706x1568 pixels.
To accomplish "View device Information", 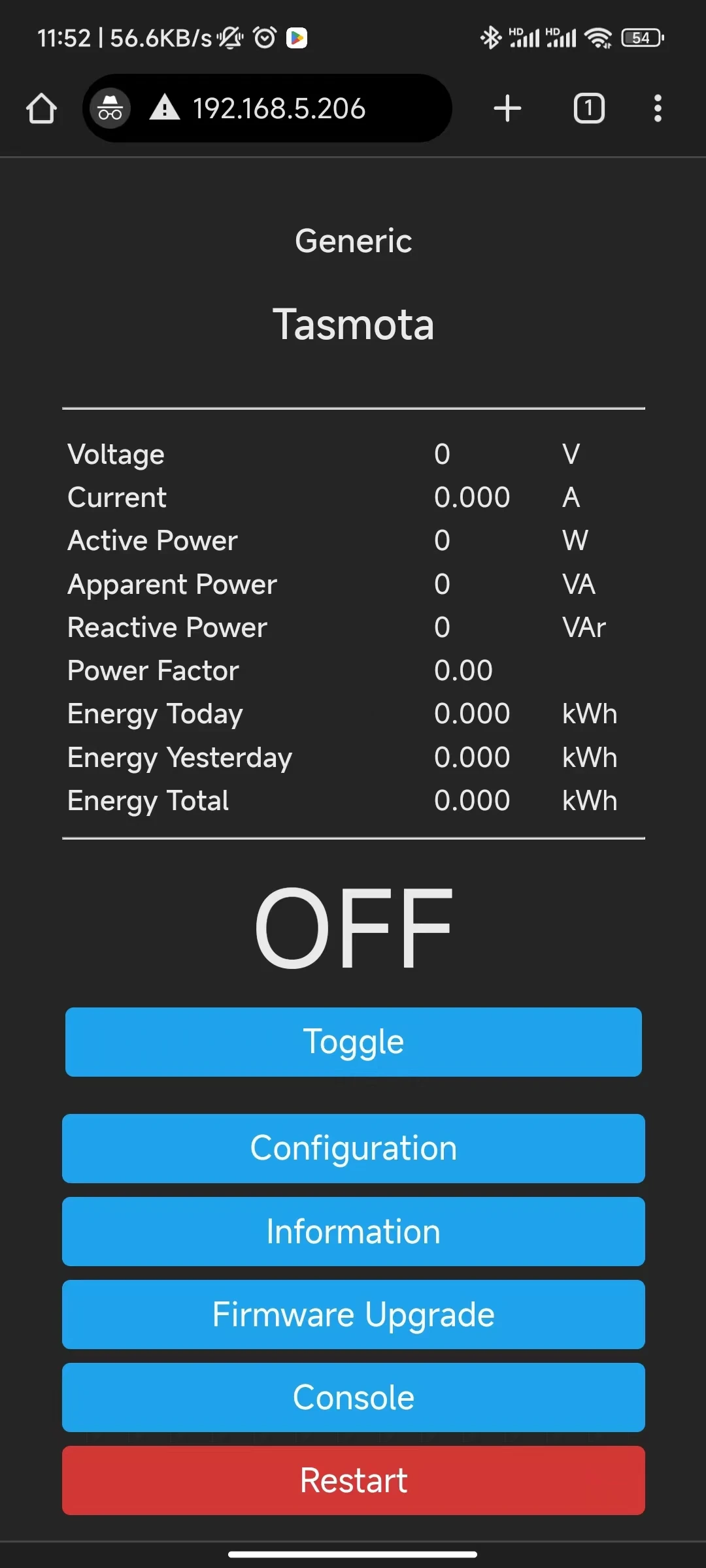I will [353, 1231].
